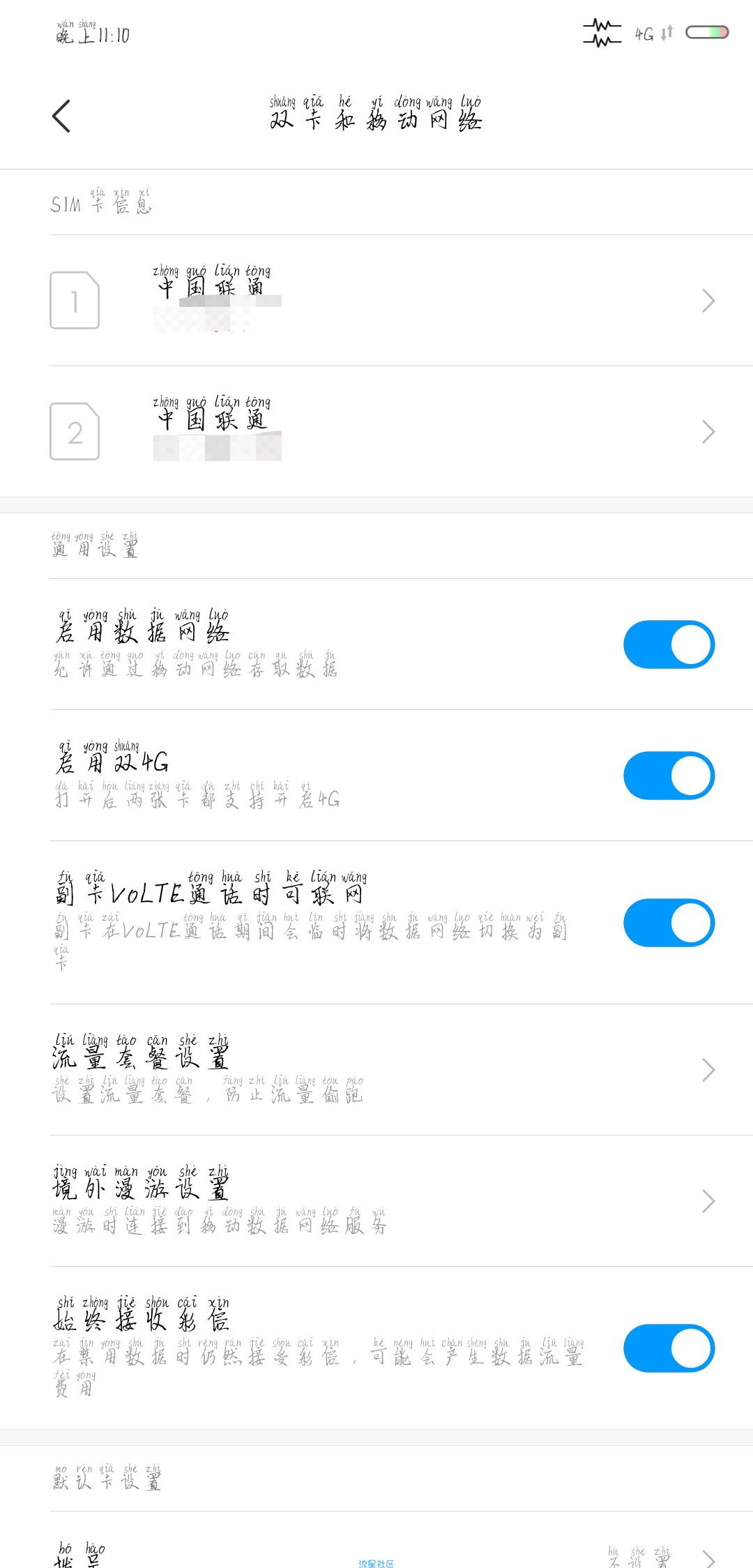This screenshot has height=1568, width=753.
Task: Toggle 启用数据网络 switch off
Action: pyautogui.click(x=669, y=644)
